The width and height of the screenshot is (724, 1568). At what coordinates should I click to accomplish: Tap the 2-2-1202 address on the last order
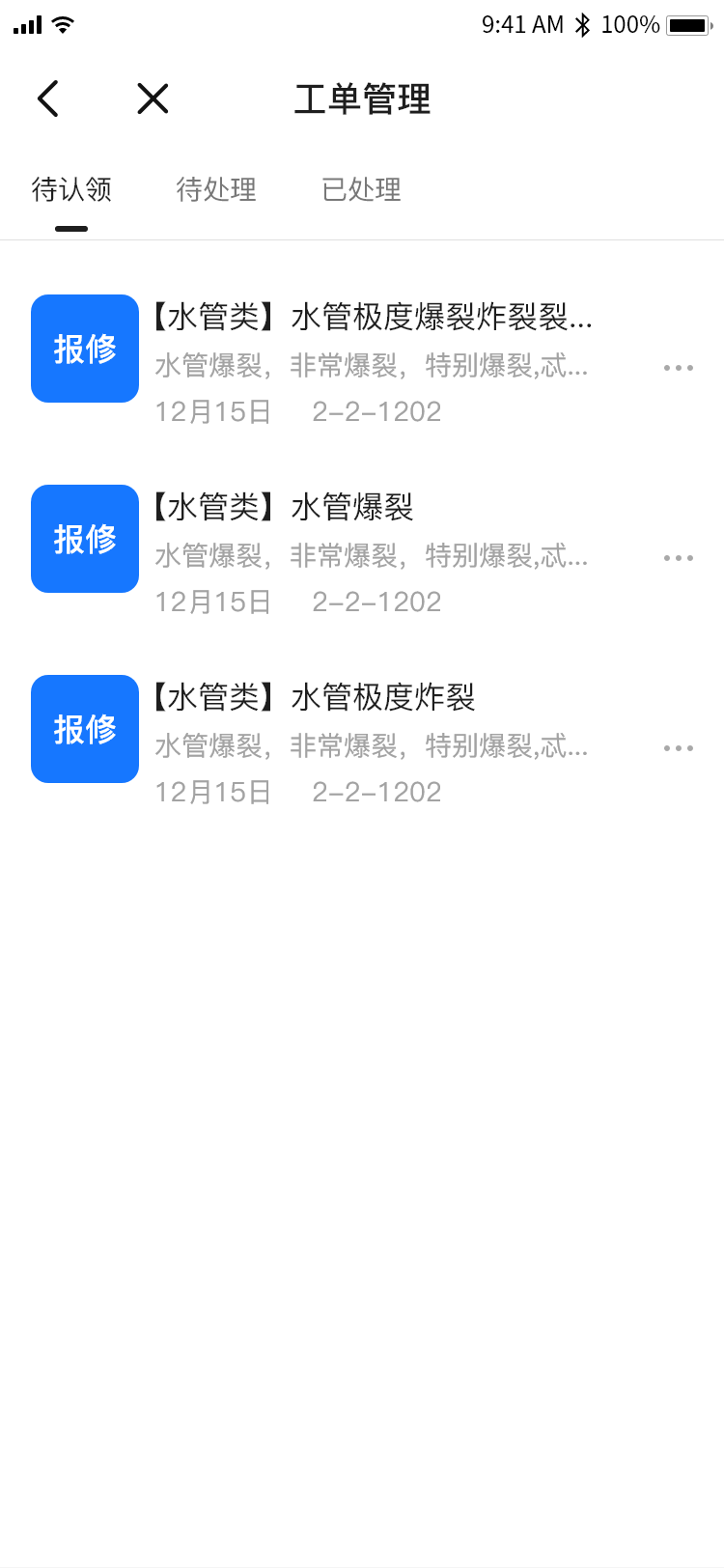click(376, 792)
